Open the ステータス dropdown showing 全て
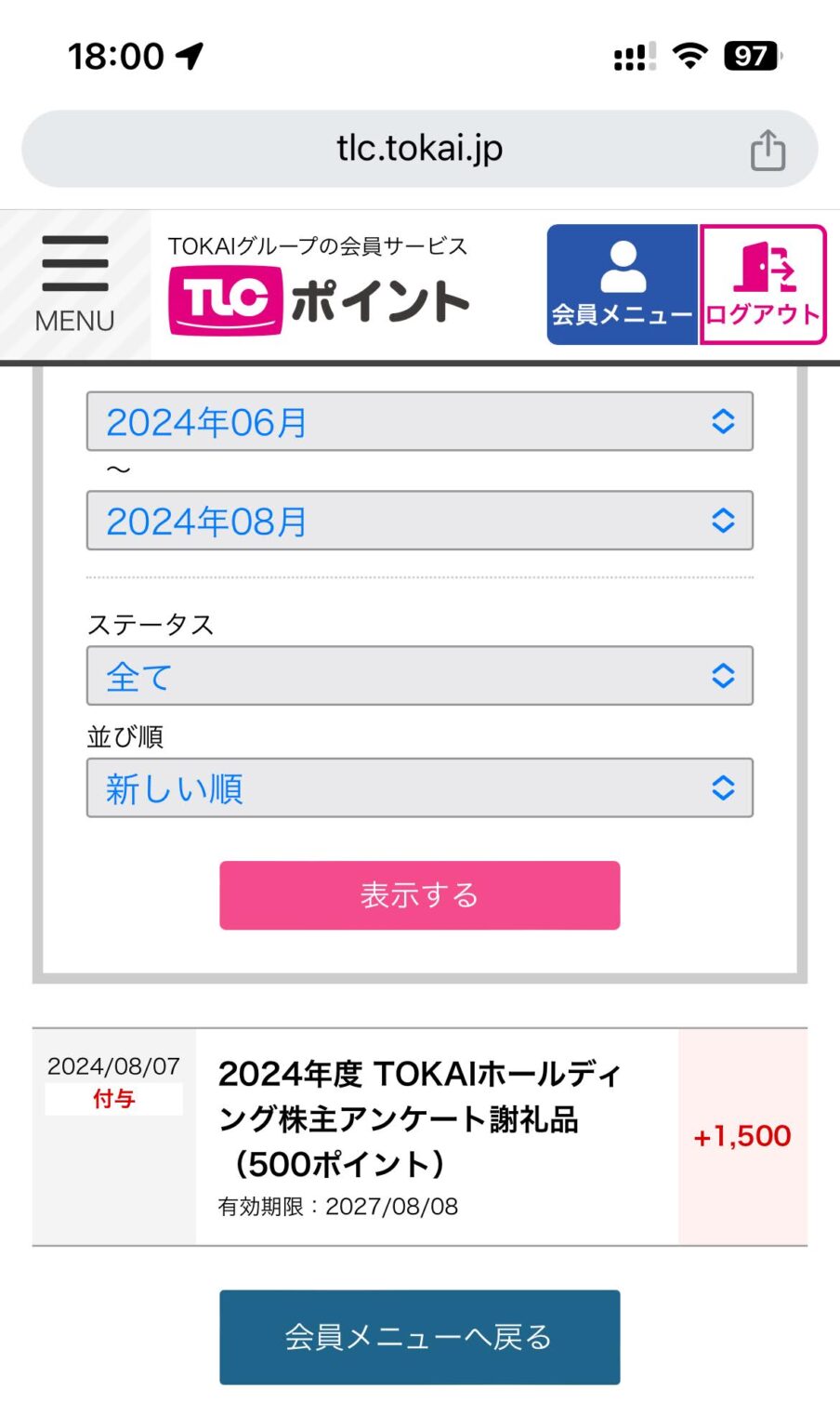 (x=419, y=676)
